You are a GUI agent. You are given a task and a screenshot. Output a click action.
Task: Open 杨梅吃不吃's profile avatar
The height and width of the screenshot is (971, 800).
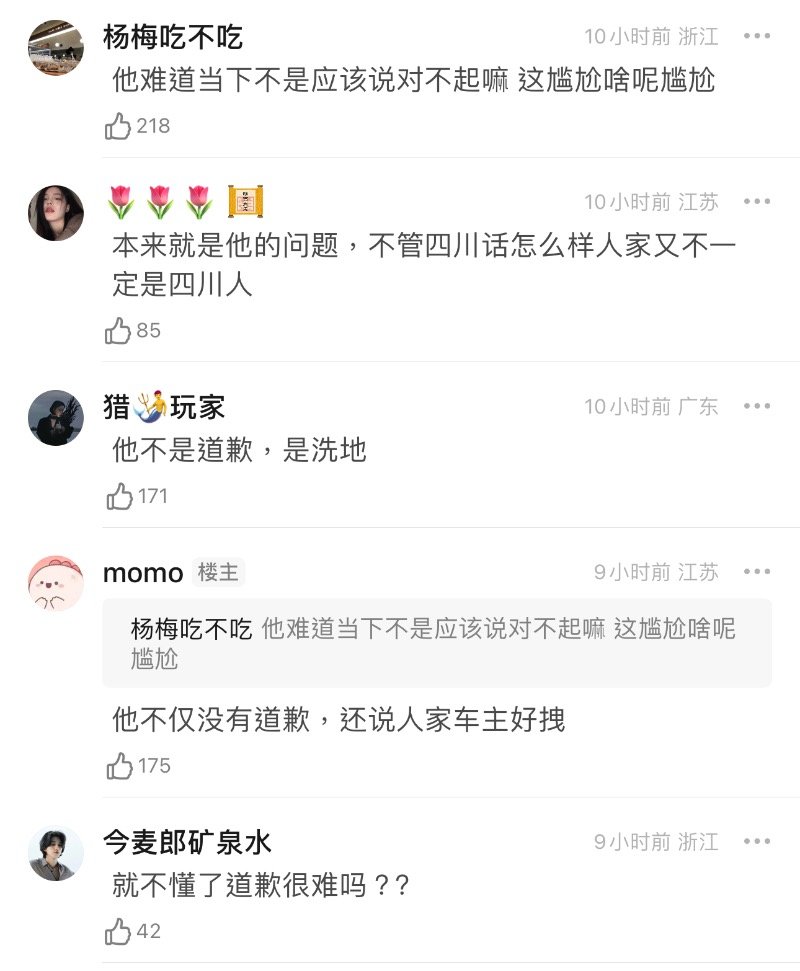[56, 47]
